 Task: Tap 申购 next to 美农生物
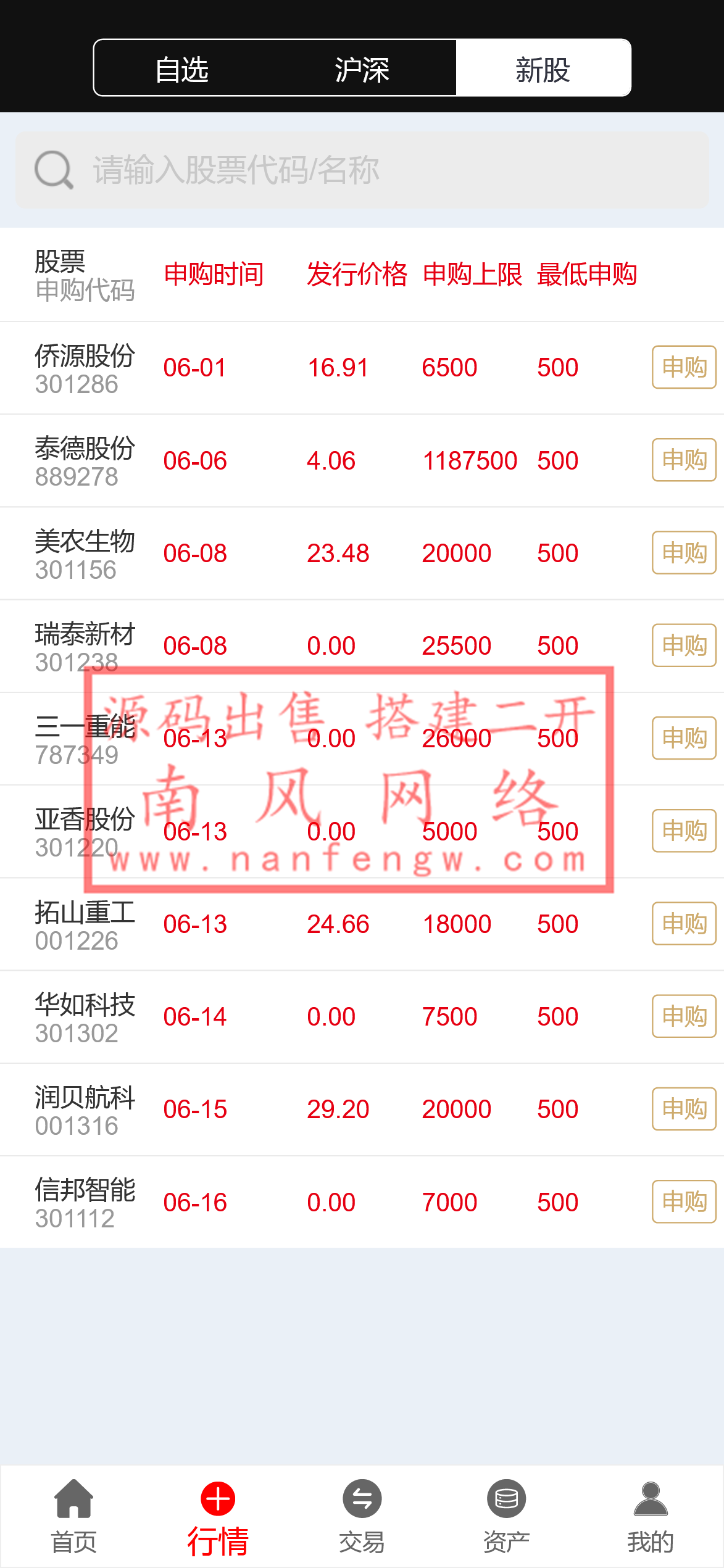(x=683, y=553)
